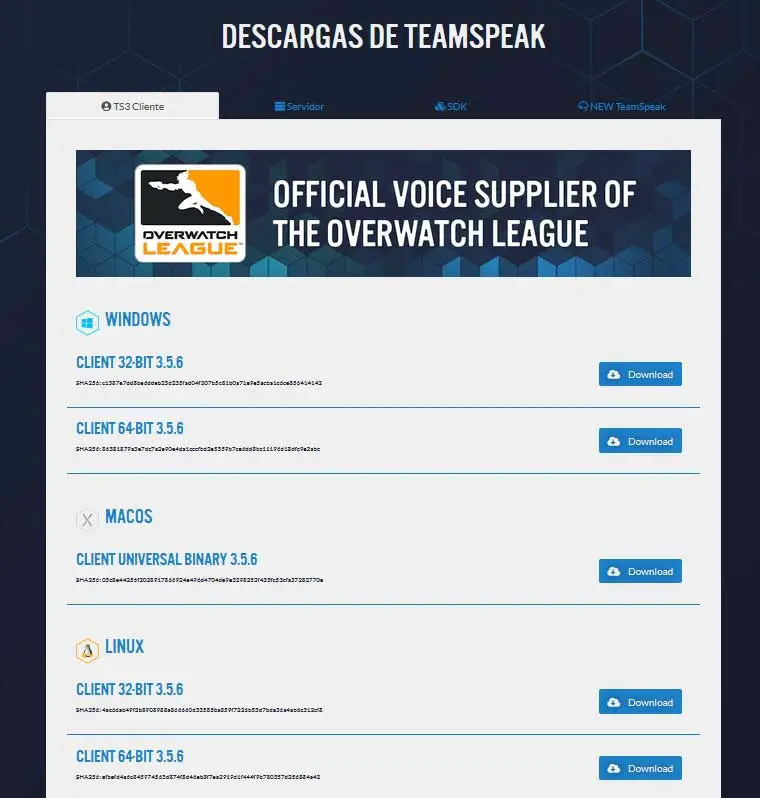
Task: Download macOS Client Universal Binary 3.5.6
Action: tap(640, 571)
